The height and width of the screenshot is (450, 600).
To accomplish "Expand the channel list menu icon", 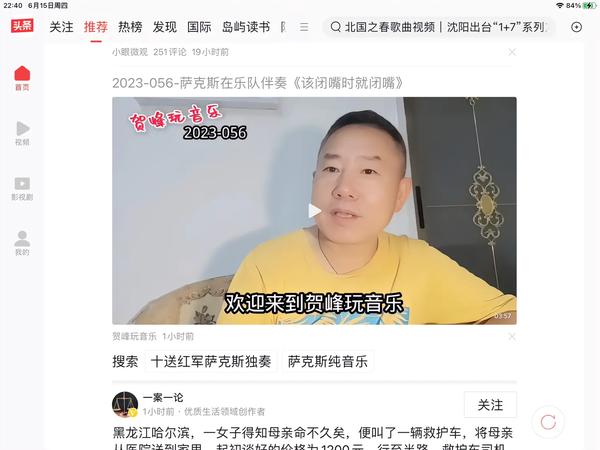I will 304,27.
